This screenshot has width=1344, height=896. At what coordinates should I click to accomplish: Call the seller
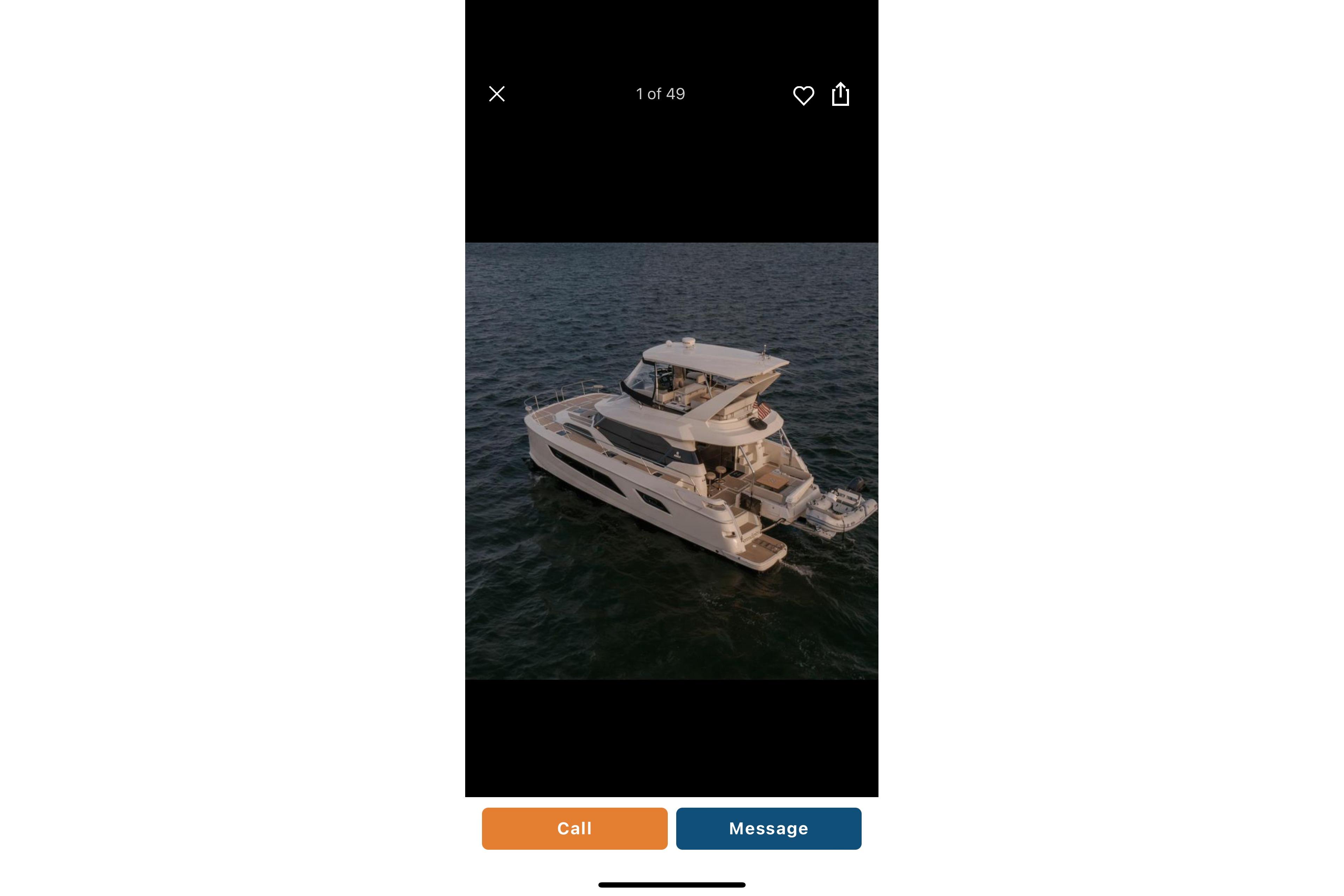pos(574,828)
